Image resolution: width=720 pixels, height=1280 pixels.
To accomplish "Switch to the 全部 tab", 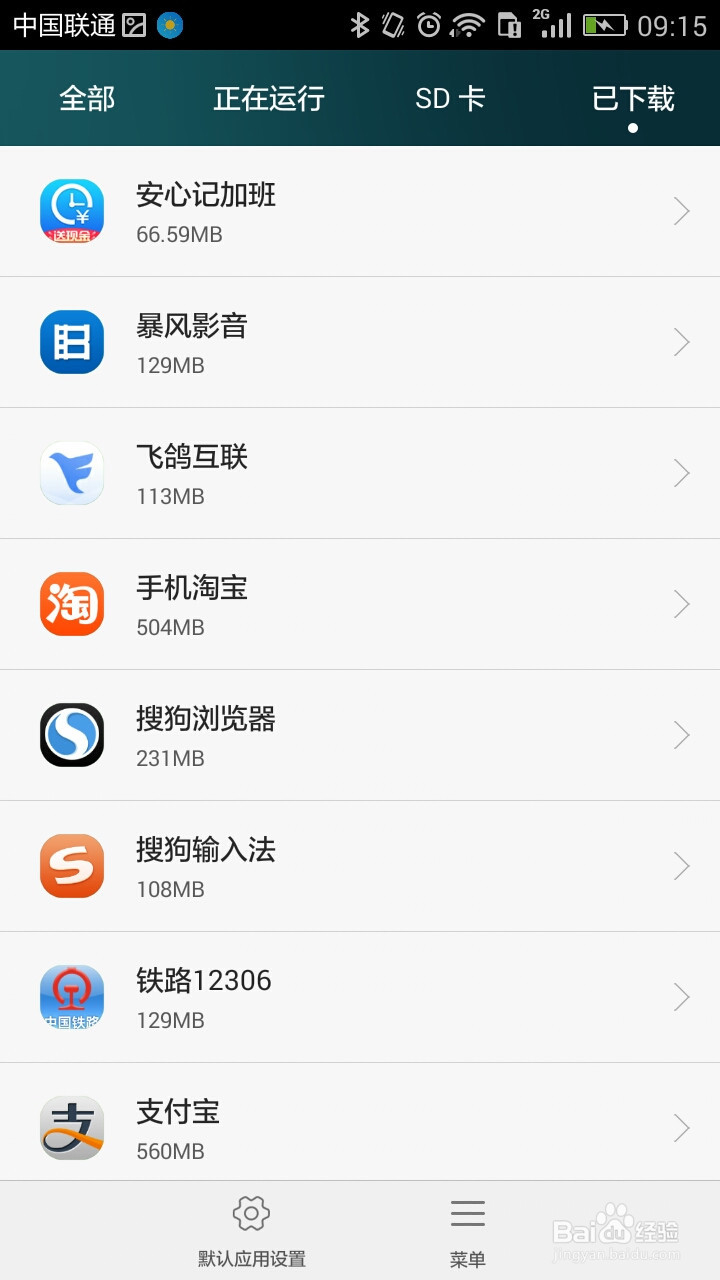I will tap(88, 98).
